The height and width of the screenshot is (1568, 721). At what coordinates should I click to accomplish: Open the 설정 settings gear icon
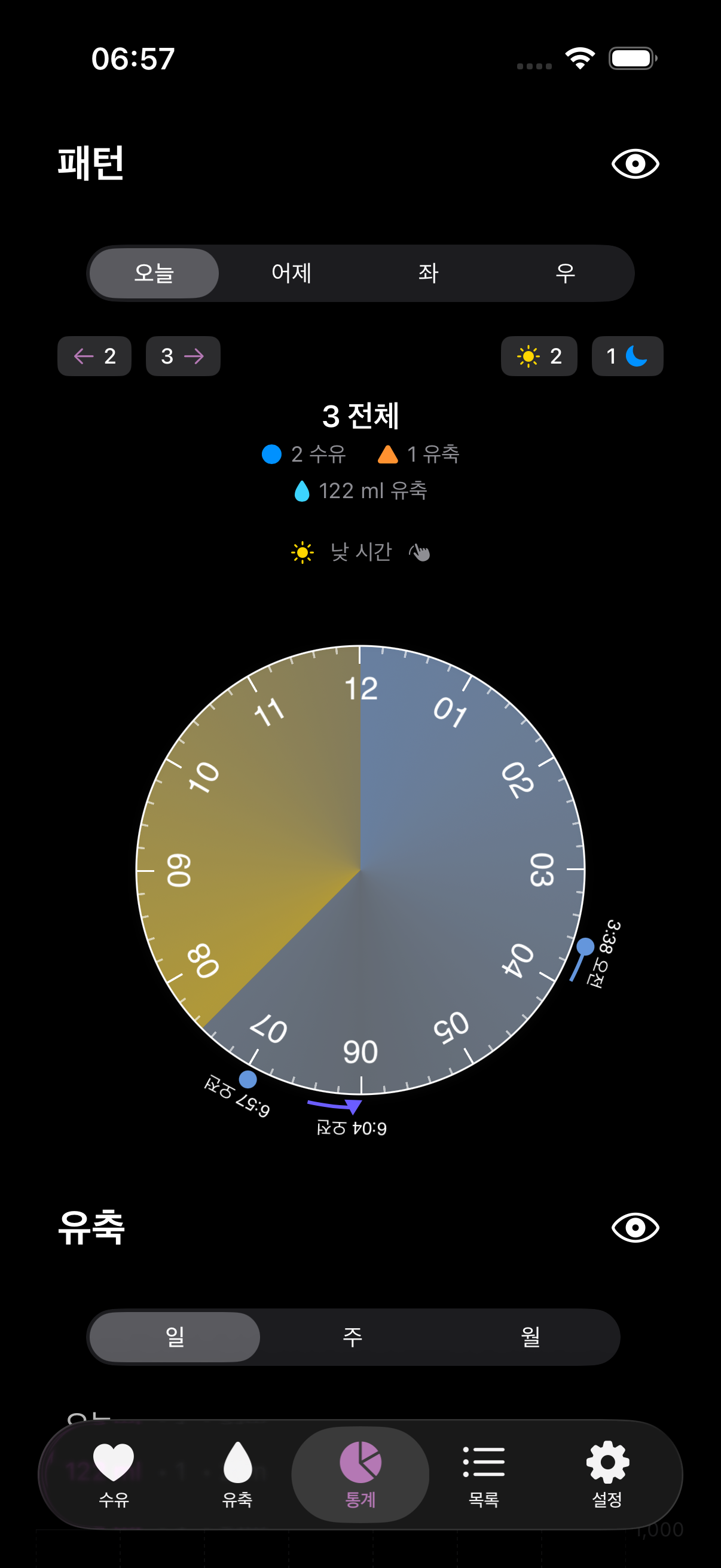[x=607, y=1461]
